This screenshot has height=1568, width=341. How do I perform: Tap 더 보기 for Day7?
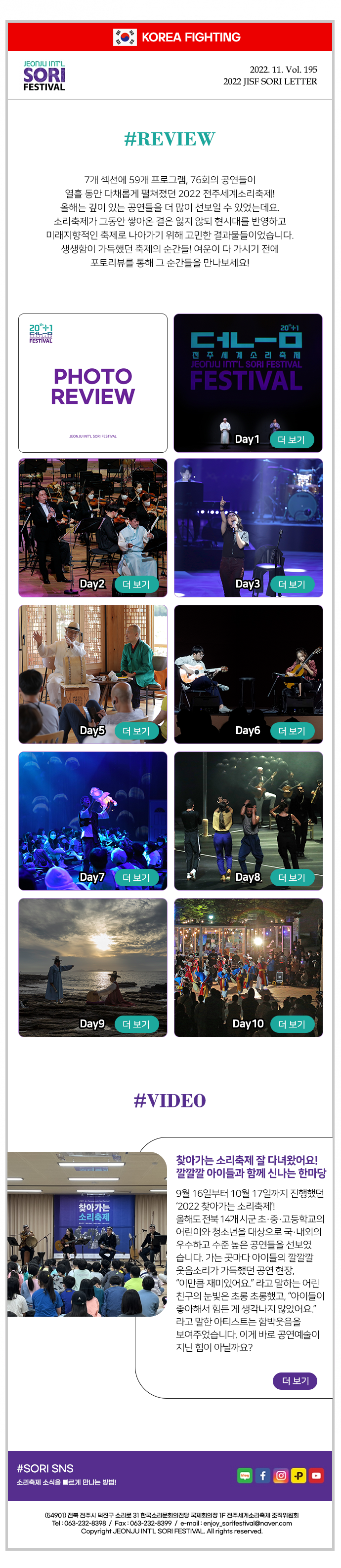tap(136, 878)
